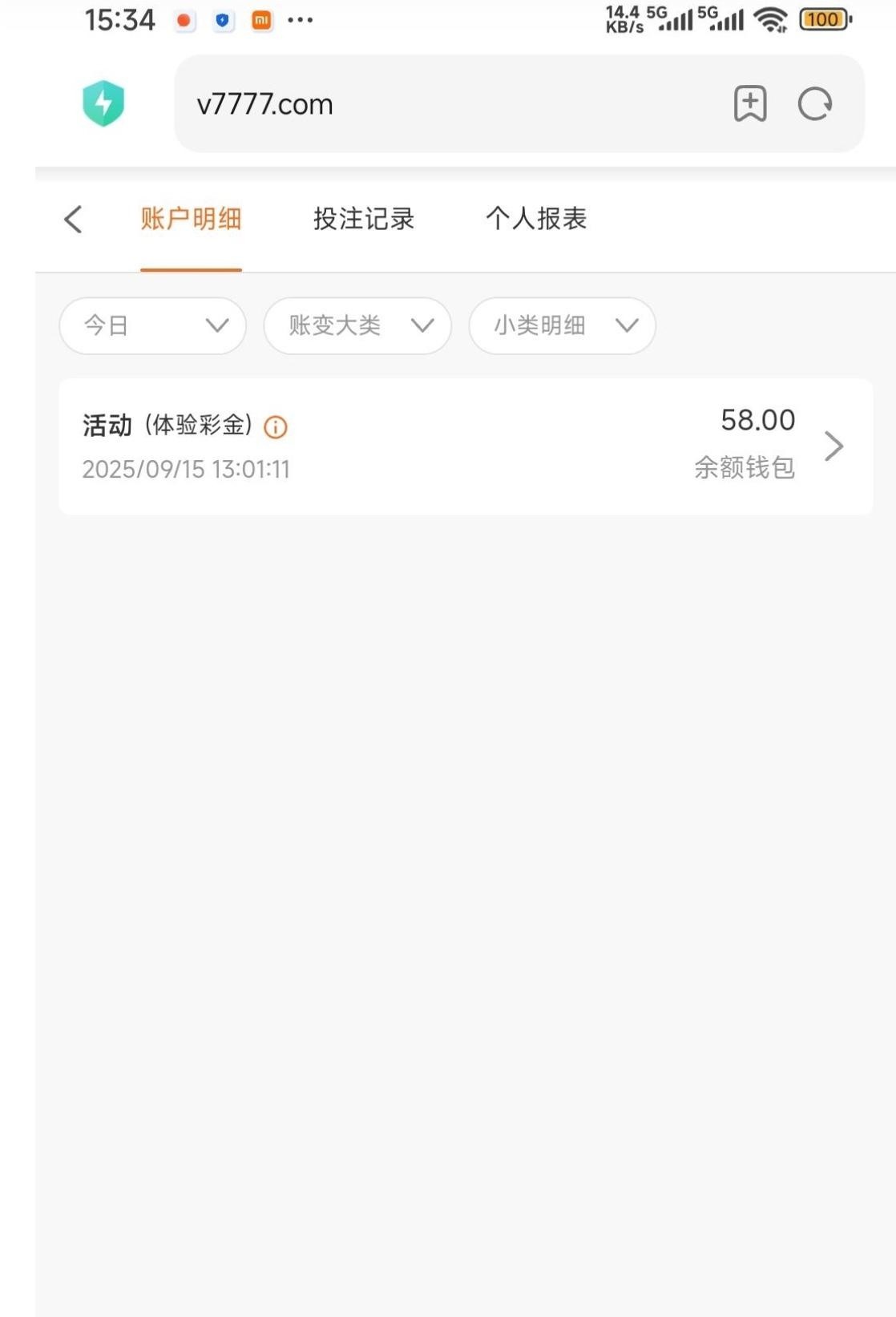Switch to the 投注记录 tab

(x=363, y=219)
